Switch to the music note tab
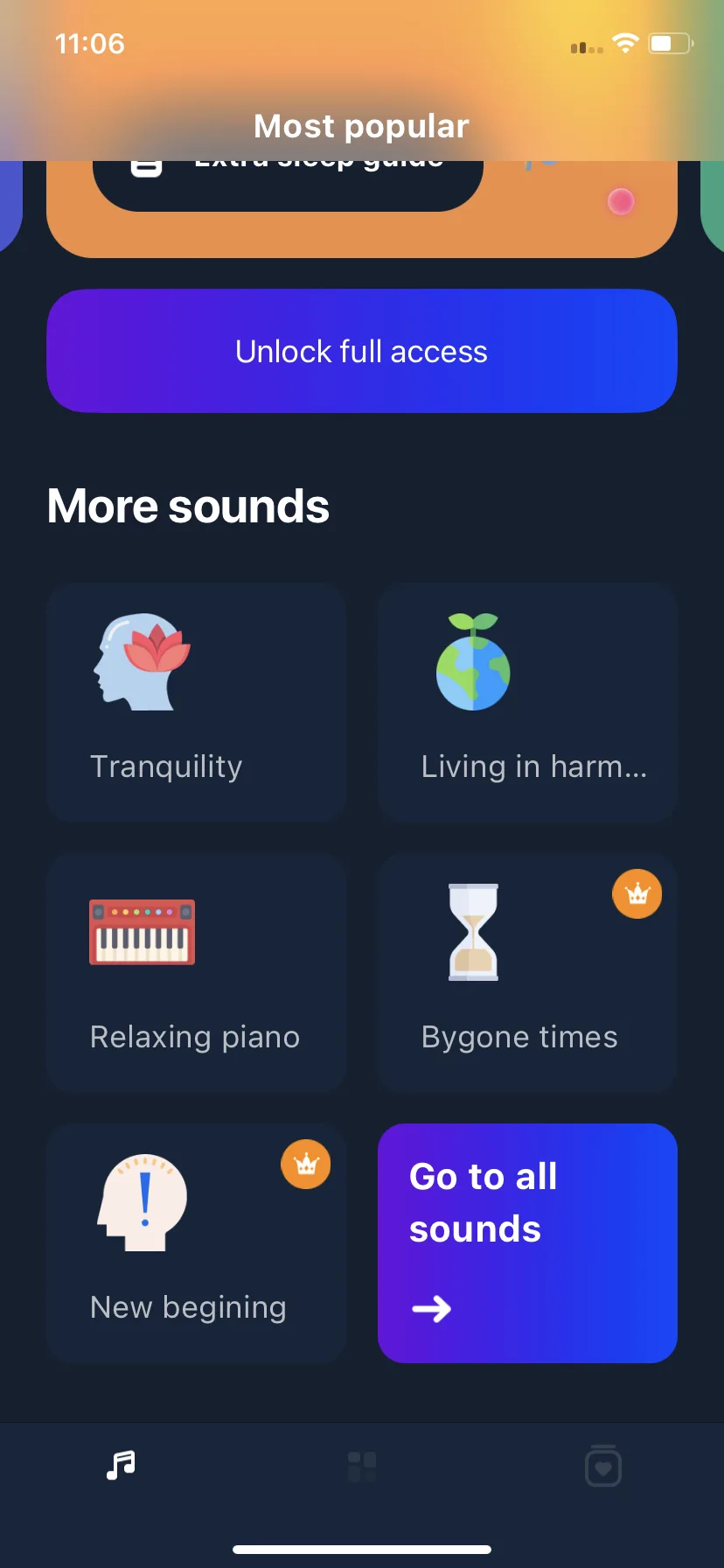 click(x=121, y=1465)
